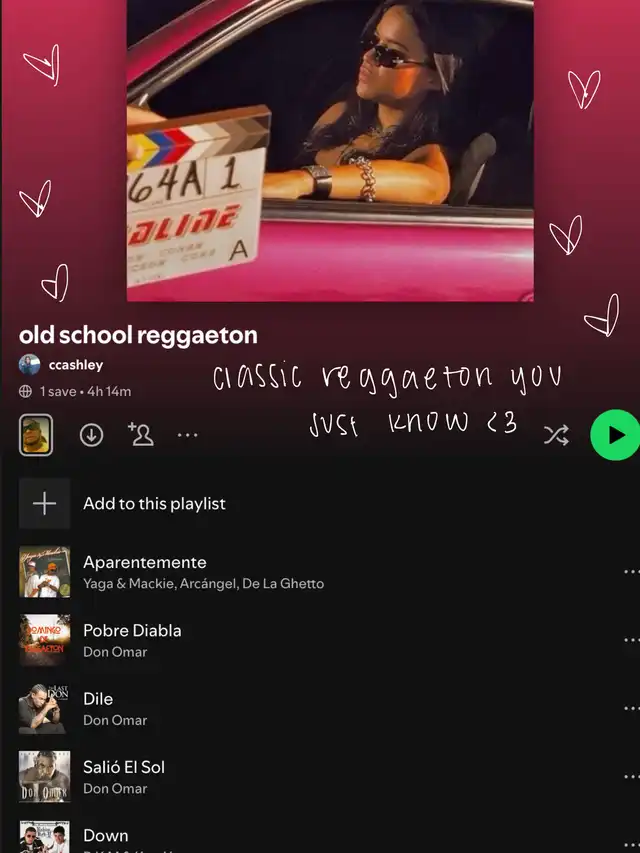Tap Add to this playlist

coord(154,503)
